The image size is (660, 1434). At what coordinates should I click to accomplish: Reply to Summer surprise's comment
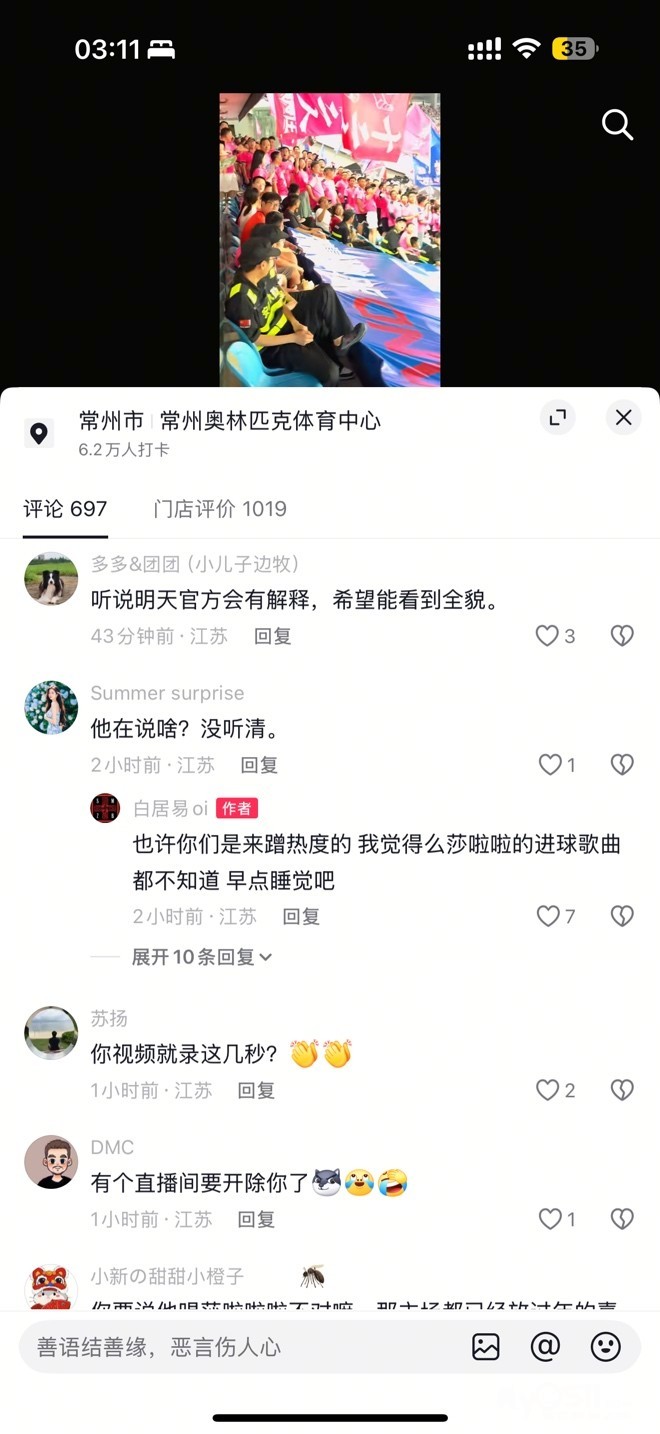click(259, 765)
